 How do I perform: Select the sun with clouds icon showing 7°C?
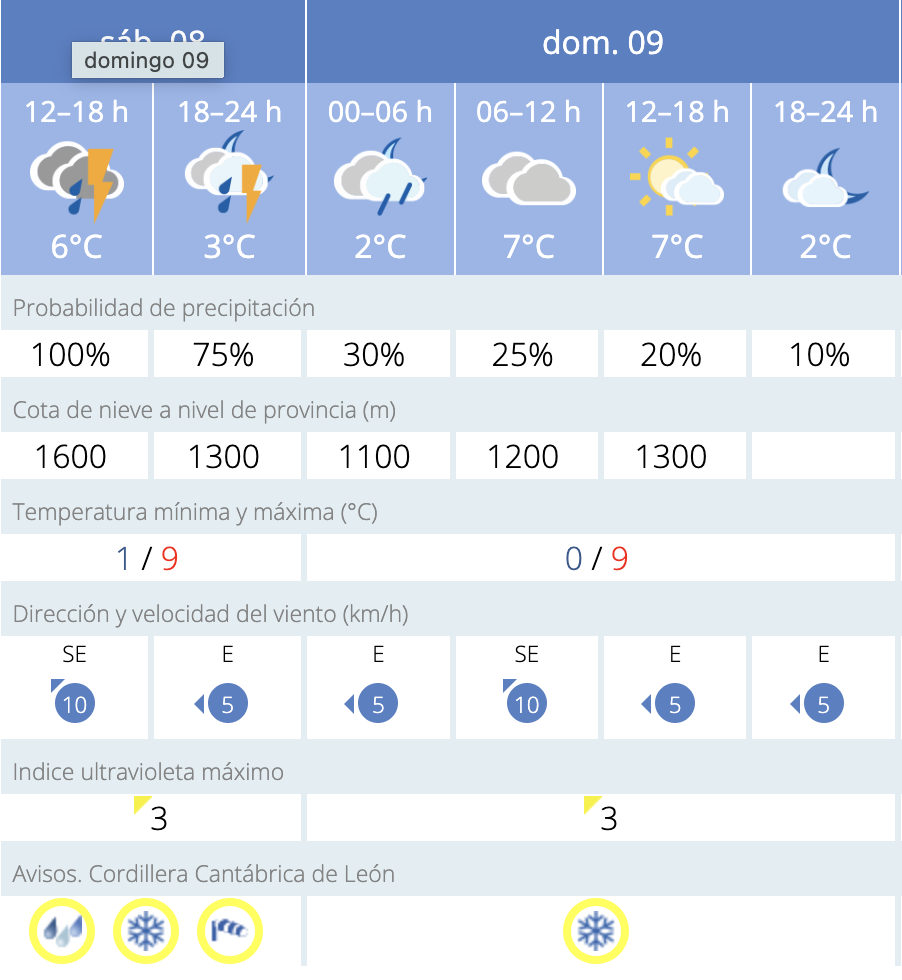click(675, 180)
